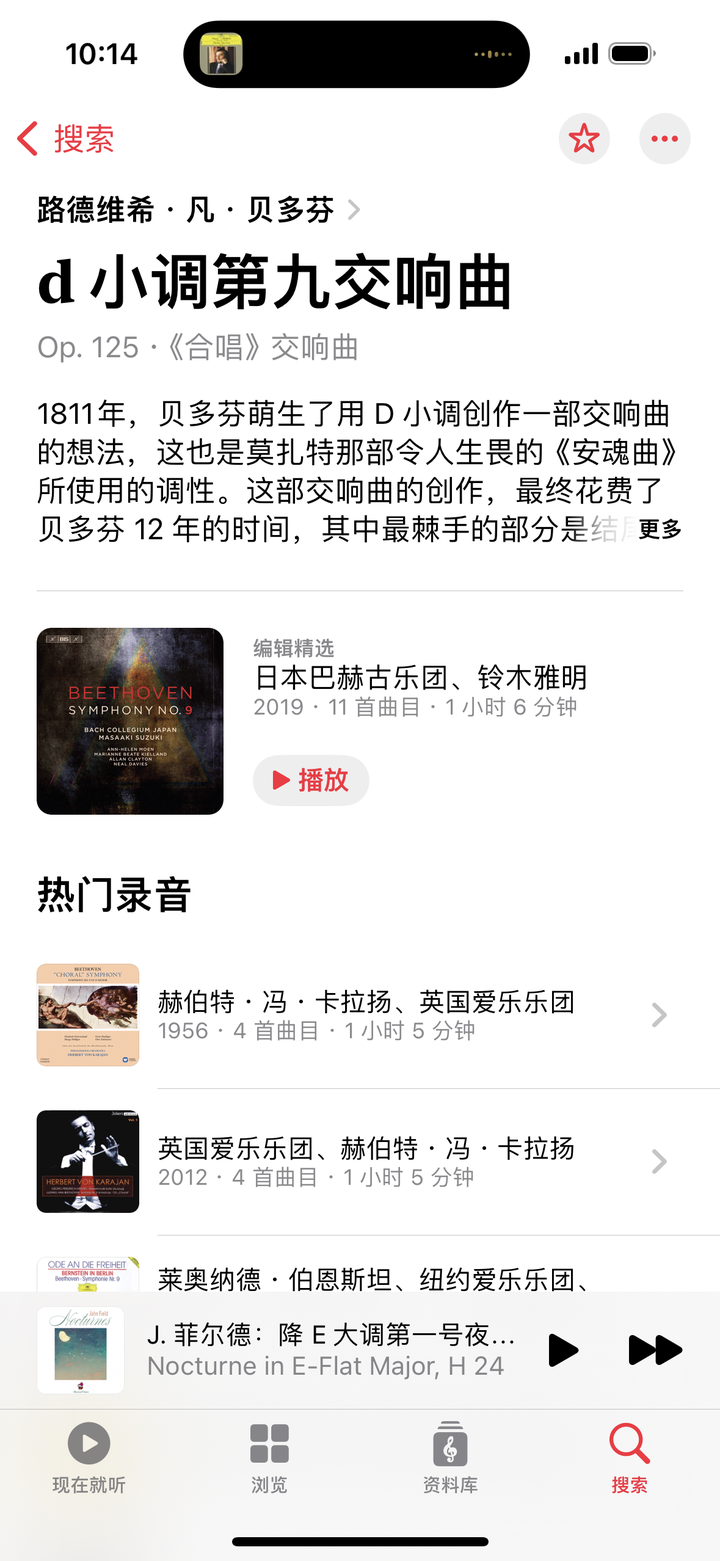The height and width of the screenshot is (1561, 720).
Task: Open the more options ellipsis menu
Action: tap(664, 139)
